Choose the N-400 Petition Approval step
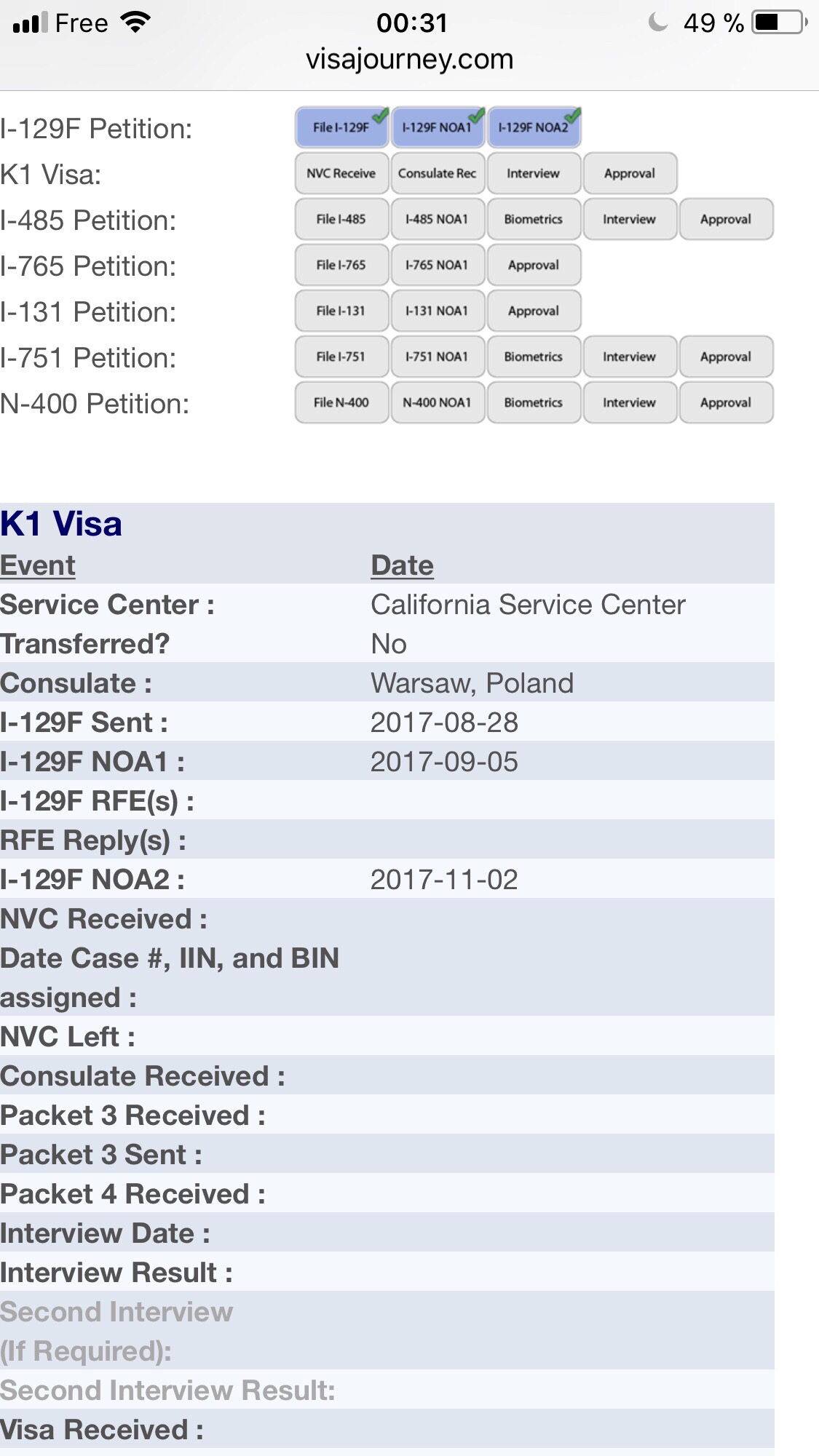The height and width of the screenshot is (1456, 819). [x=726, y=402]
